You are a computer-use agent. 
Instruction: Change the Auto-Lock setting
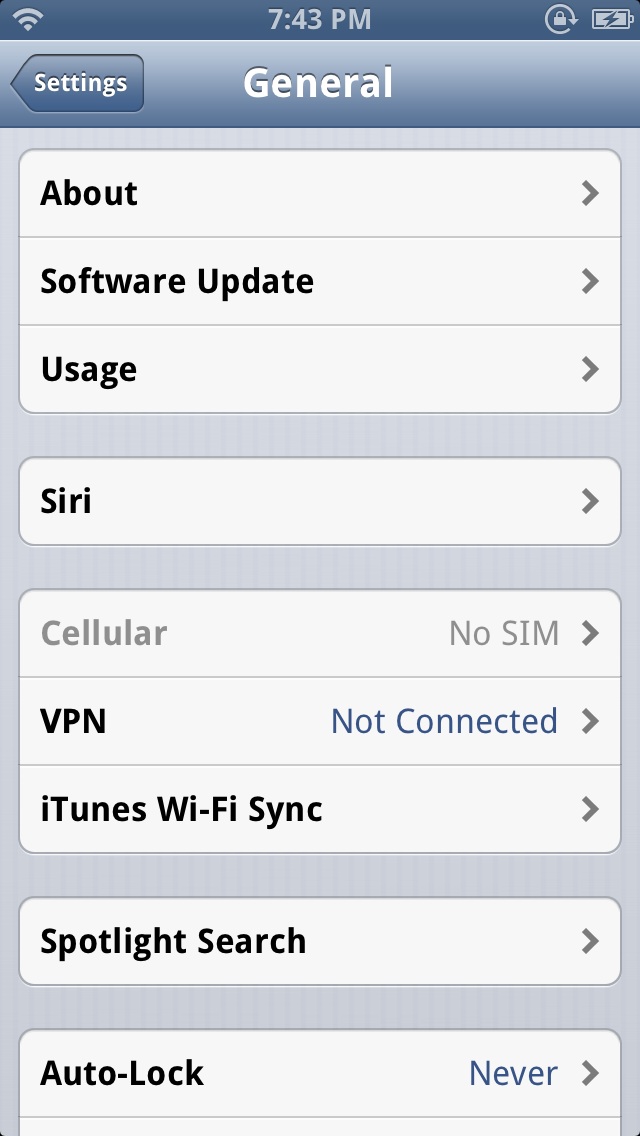[320, 1073]
